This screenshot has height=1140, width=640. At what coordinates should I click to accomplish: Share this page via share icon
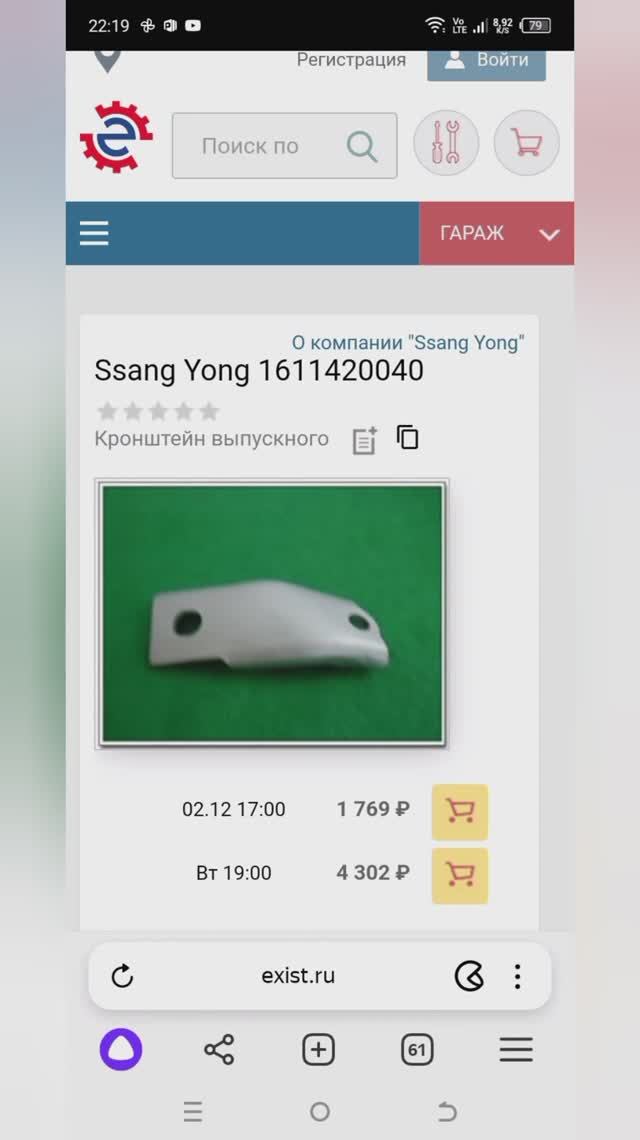pyautogui.click(x=219, y=1050)
